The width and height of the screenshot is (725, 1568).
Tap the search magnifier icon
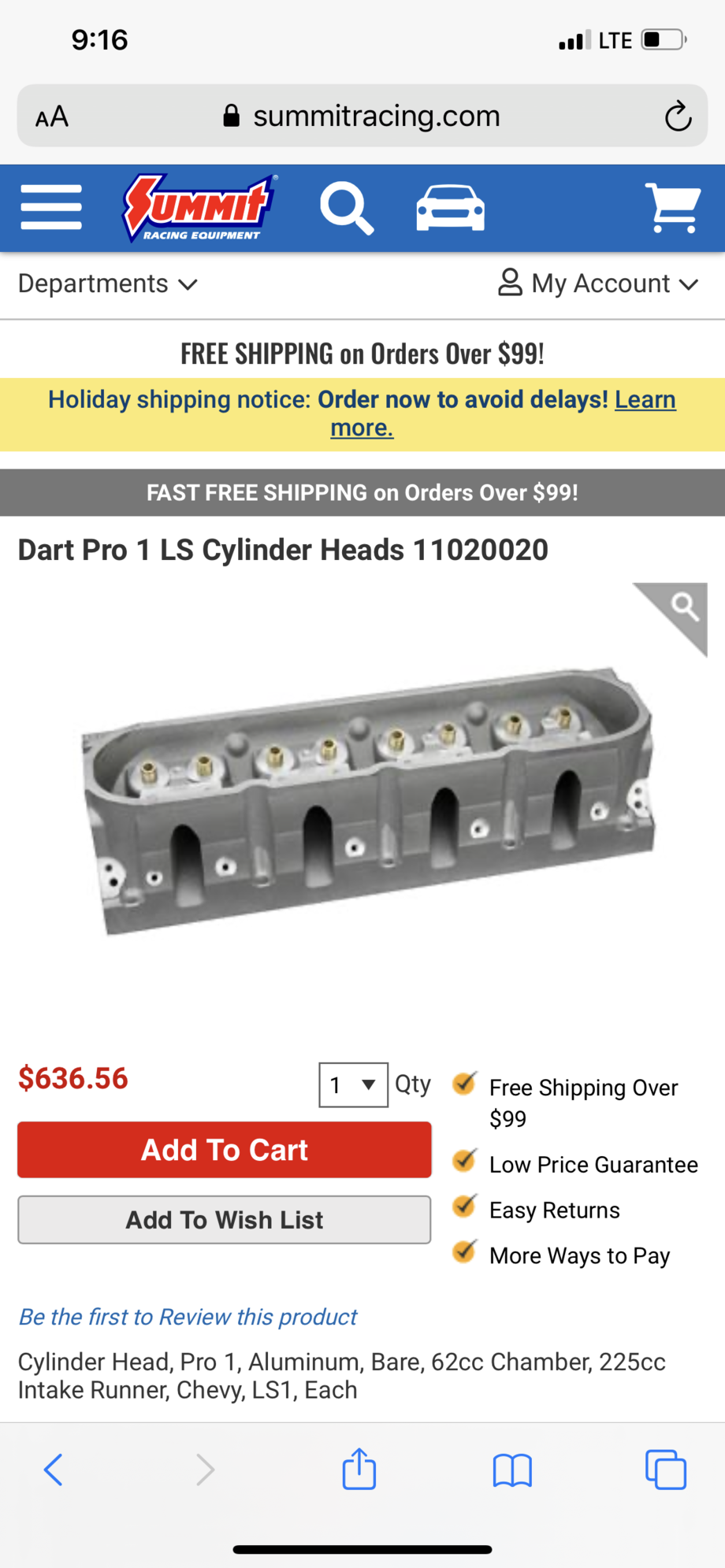click(x=346, y=208)
